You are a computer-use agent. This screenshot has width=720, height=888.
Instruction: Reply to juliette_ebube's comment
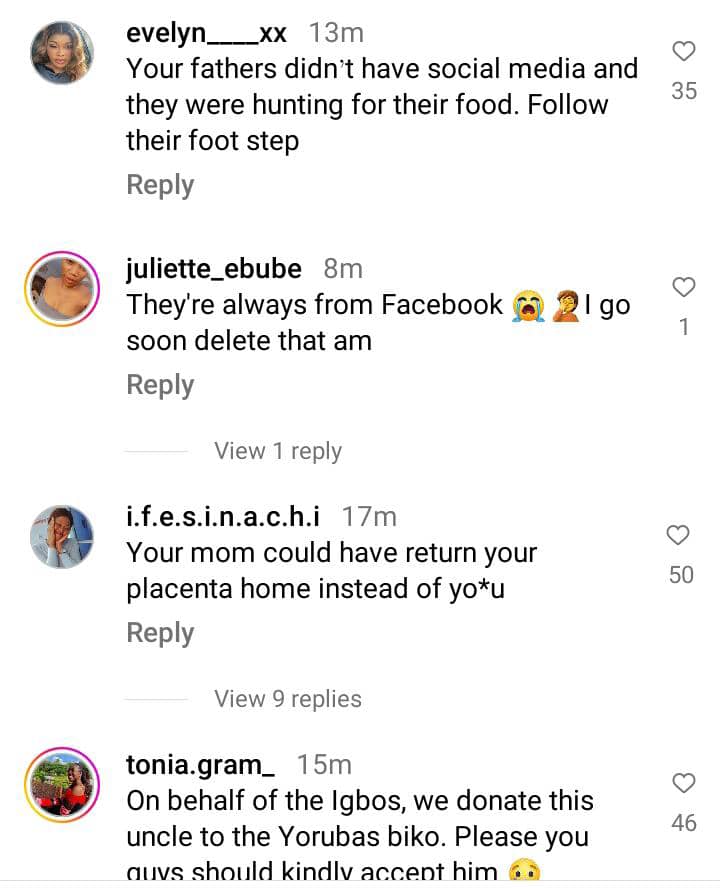(x=160, y=386)
